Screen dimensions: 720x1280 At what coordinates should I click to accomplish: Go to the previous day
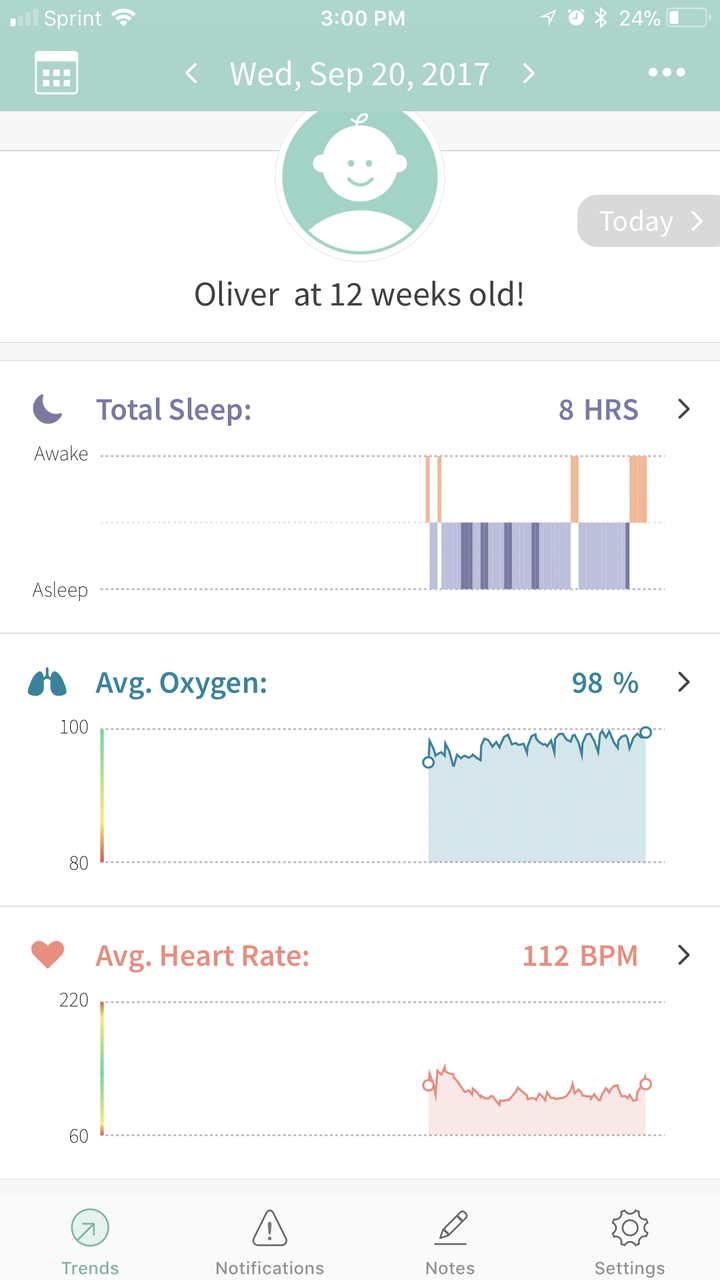click(x=192, y=74)
